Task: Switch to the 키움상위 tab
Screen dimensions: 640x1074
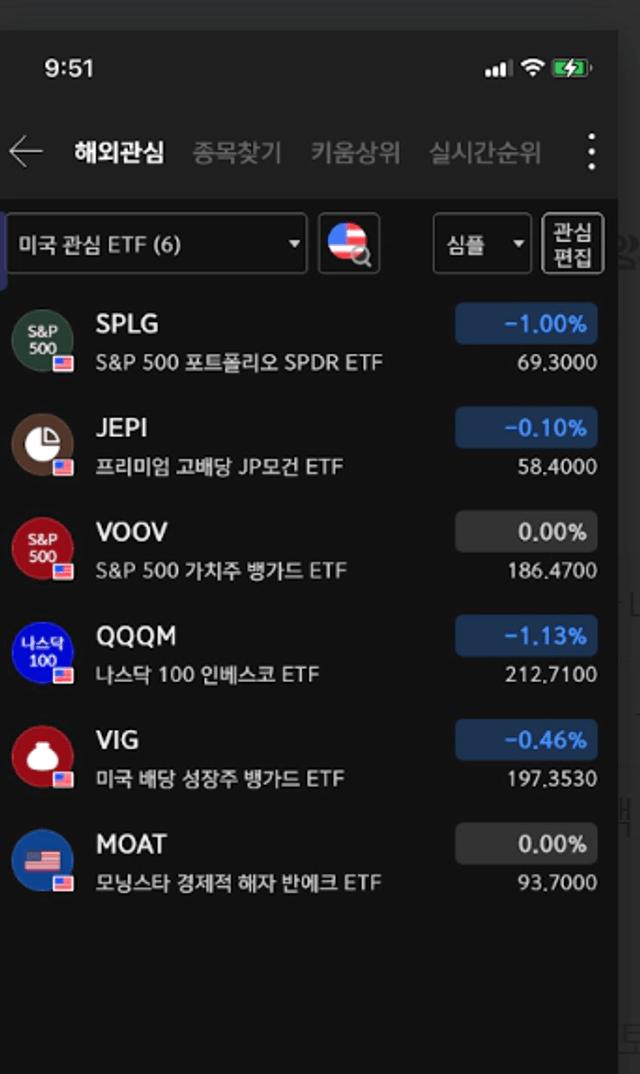Action: click(x=355, y=152)
